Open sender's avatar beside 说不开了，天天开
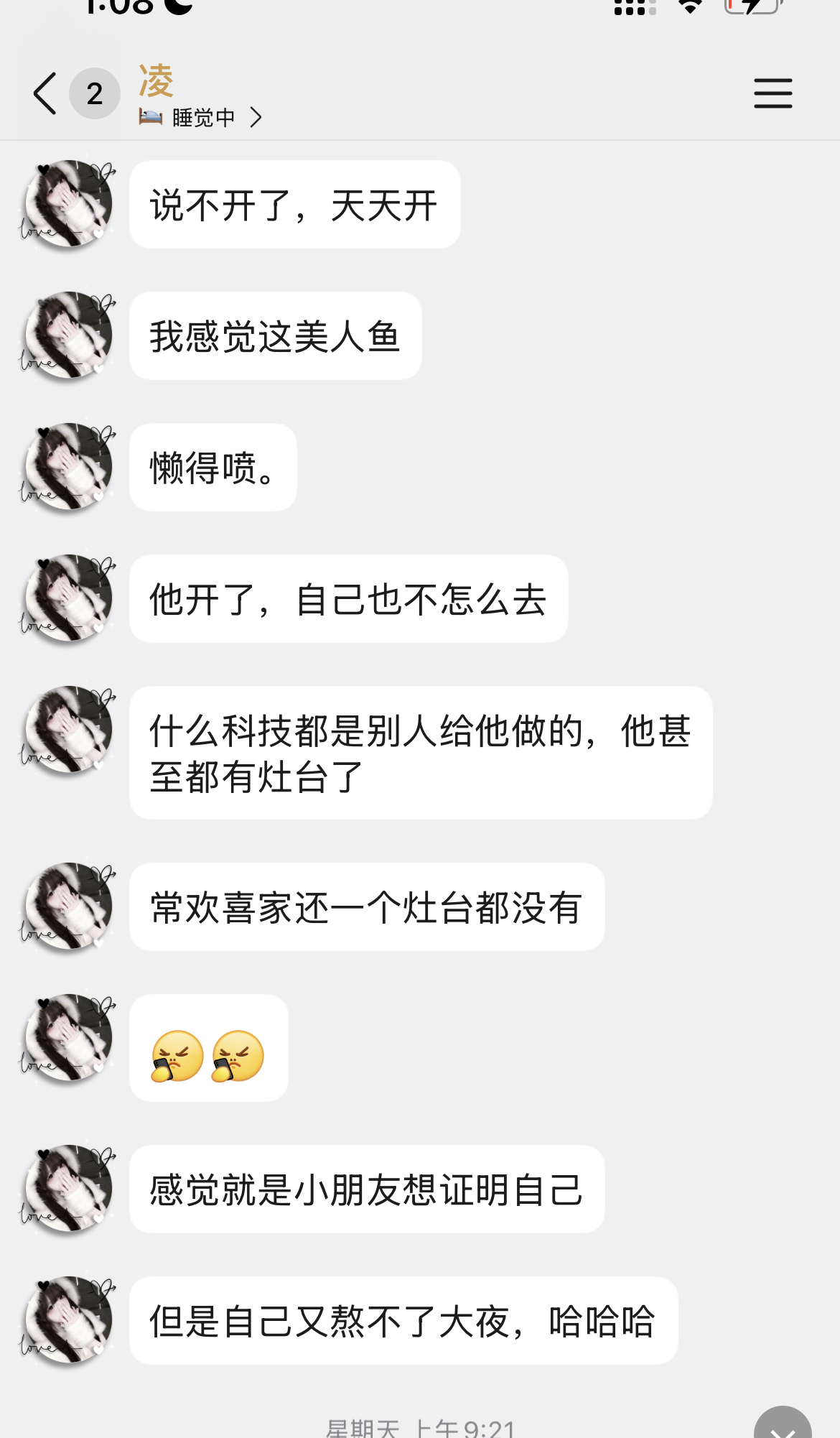 click(68, 204)
